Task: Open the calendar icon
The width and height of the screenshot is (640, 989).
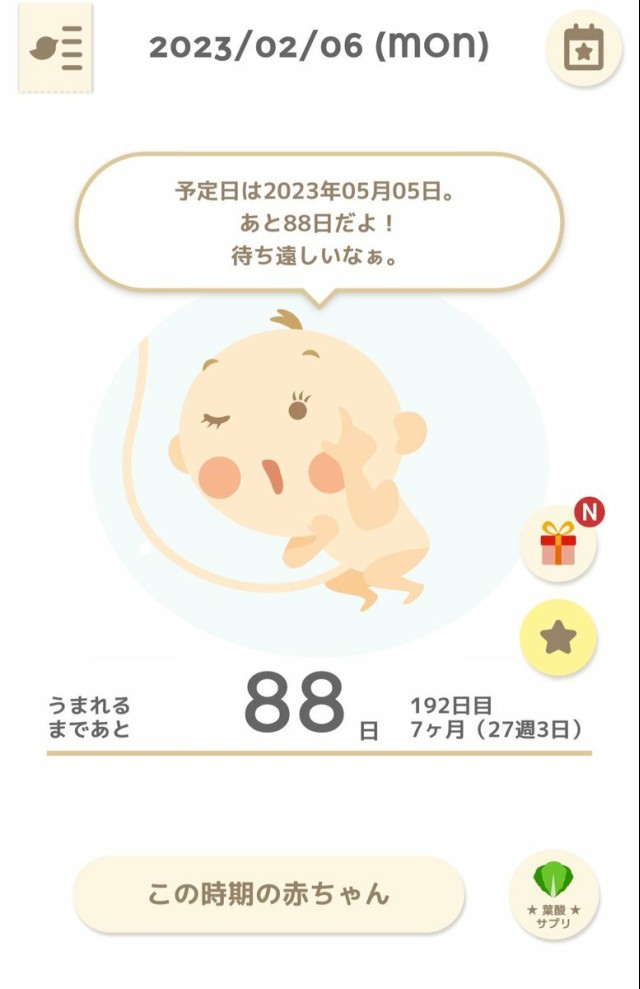Action: click(x=583, y=48)
